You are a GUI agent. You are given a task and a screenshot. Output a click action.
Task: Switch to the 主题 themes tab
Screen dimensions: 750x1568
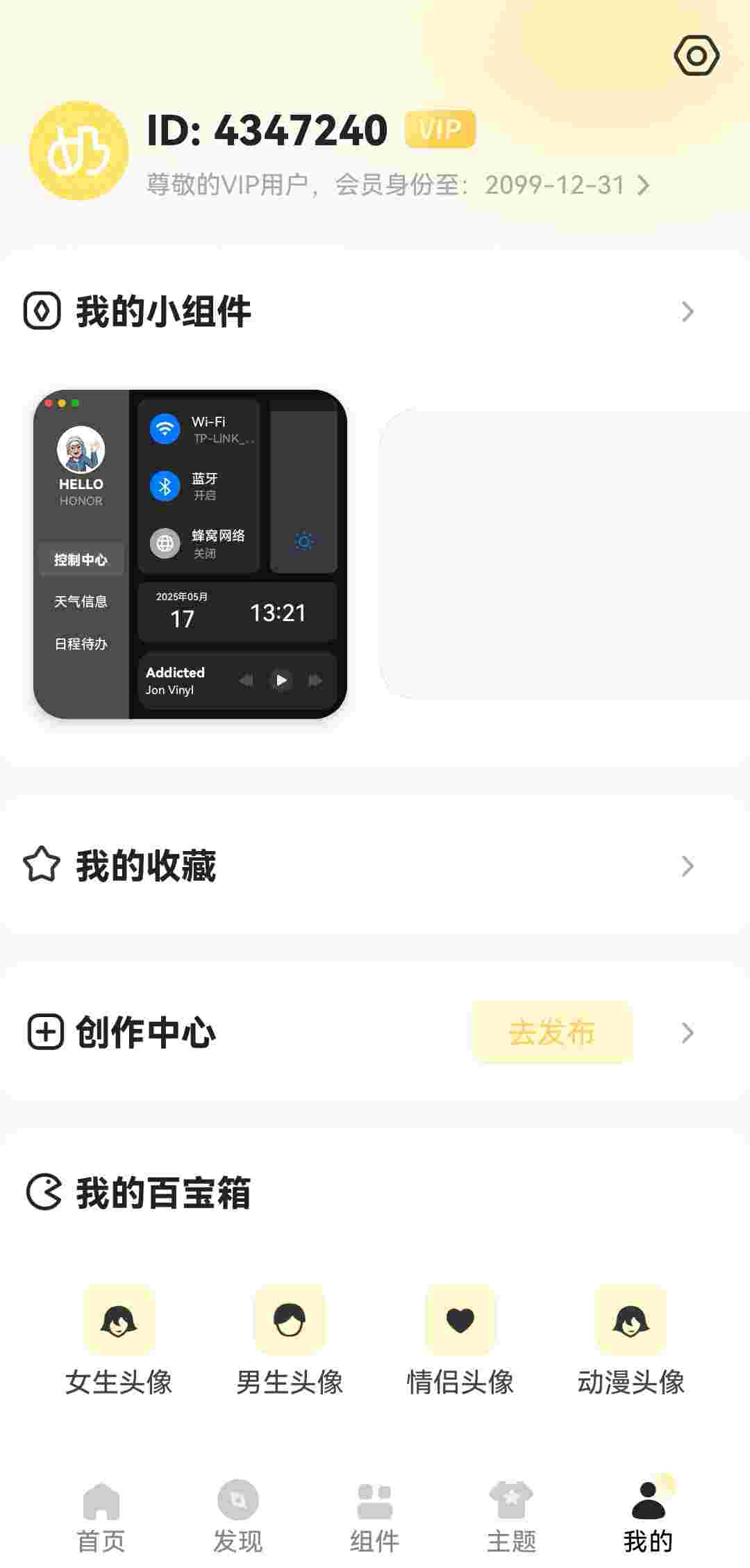coord(512,1516)
